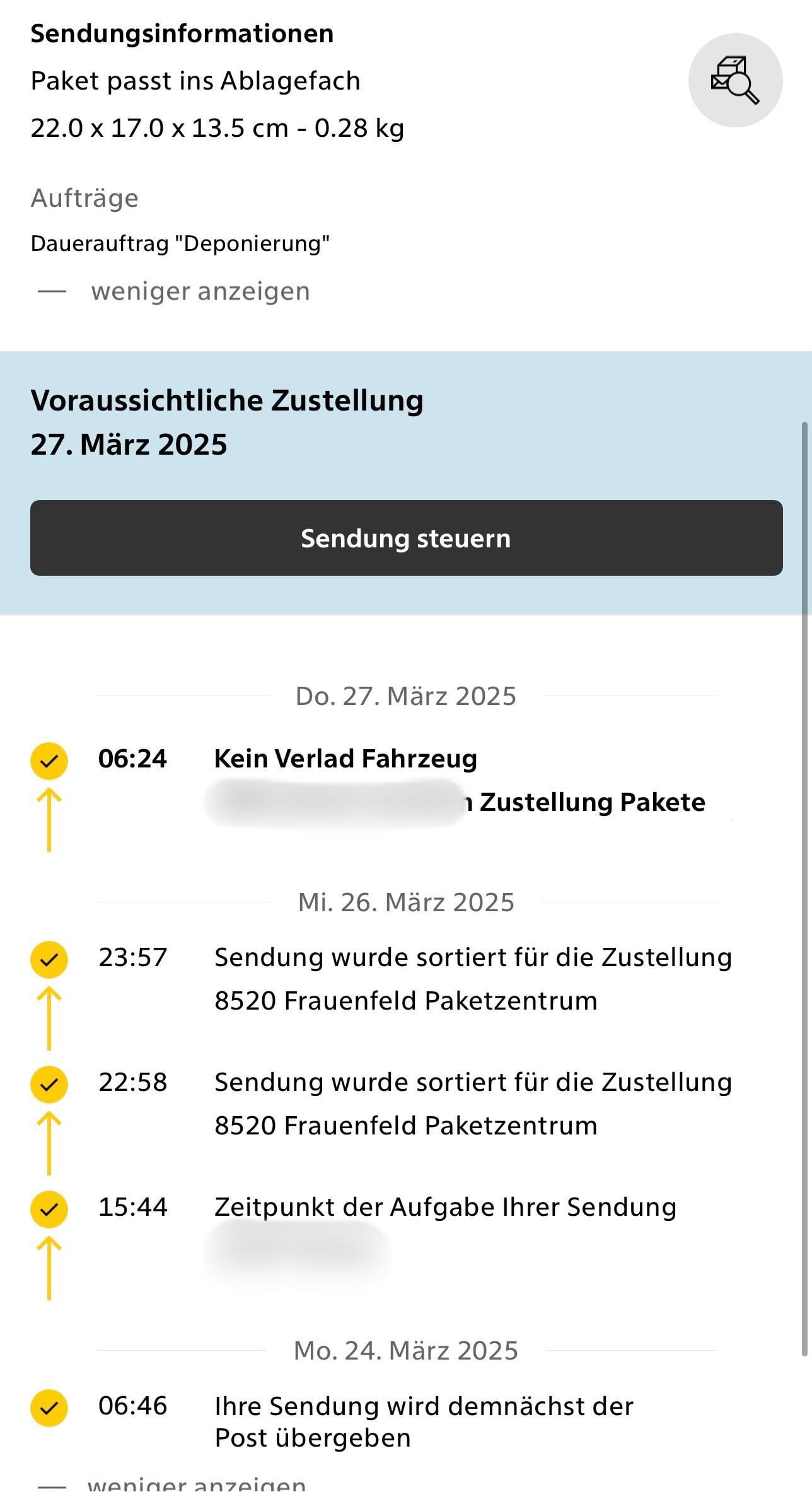
Task: Collapse shipment info via weniger anzeigen under Aufträge
Action: pyautogui.click(x=200, y=291)
